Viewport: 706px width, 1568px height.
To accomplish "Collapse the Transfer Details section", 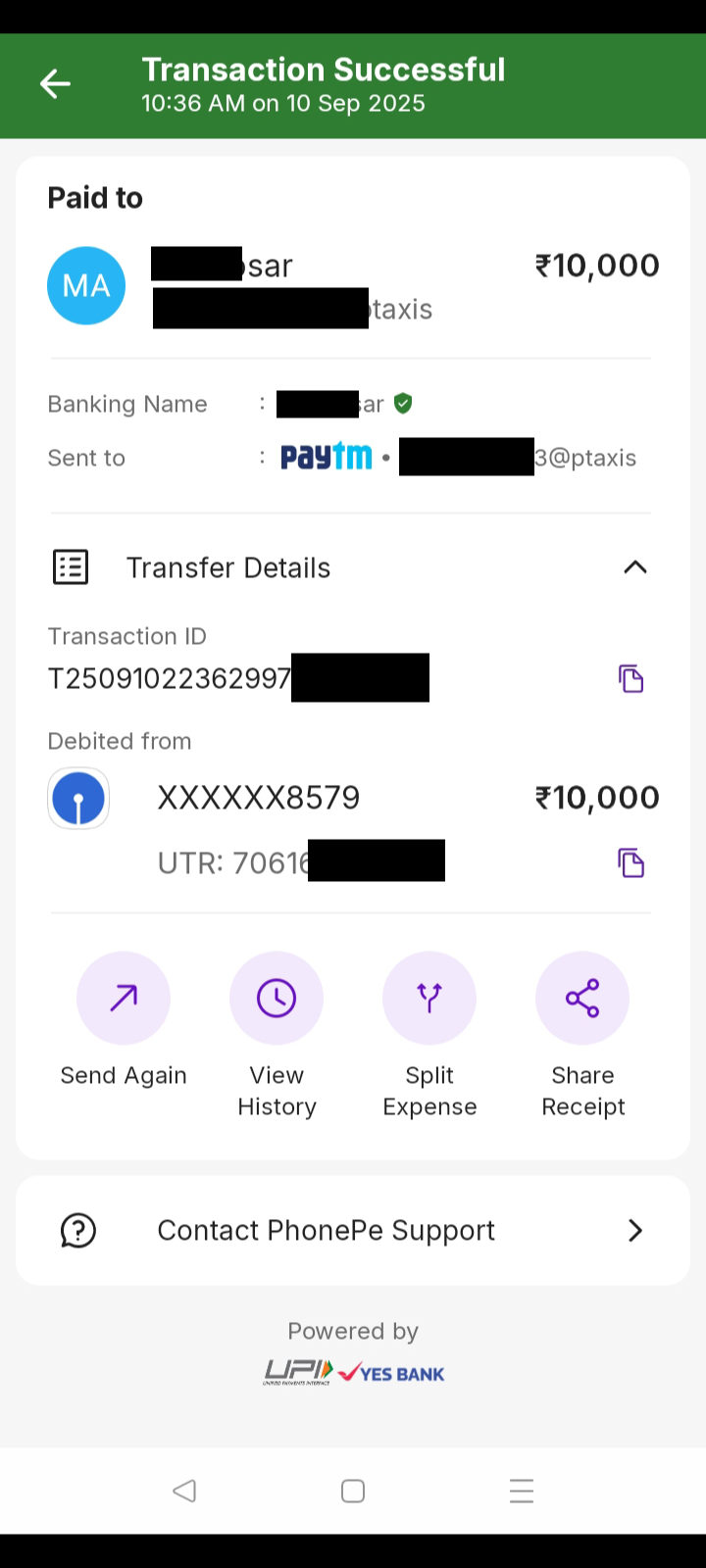I will (x=635, y=567).
